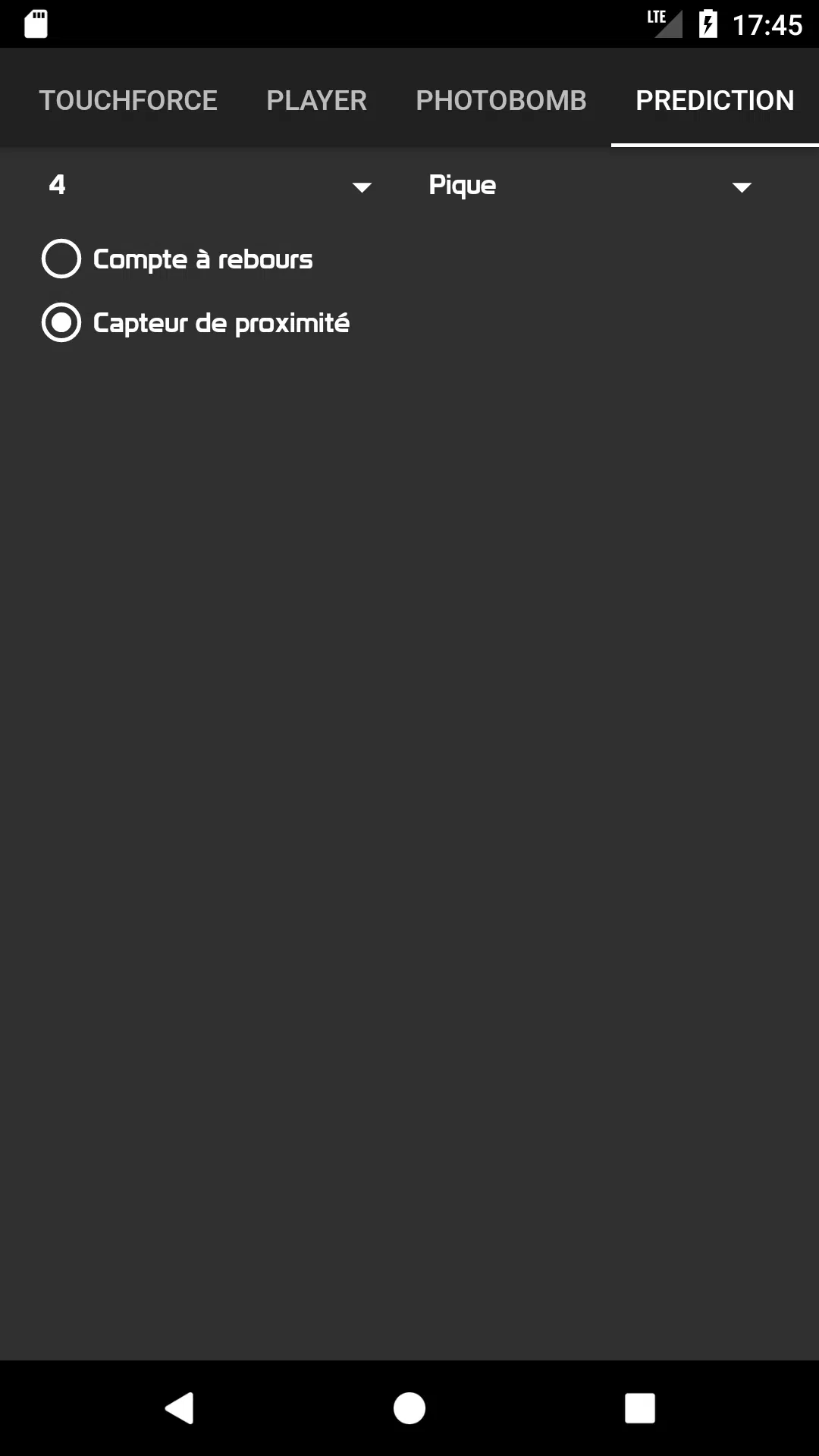Select the PREDICTION tab

[x=714, y=100]
